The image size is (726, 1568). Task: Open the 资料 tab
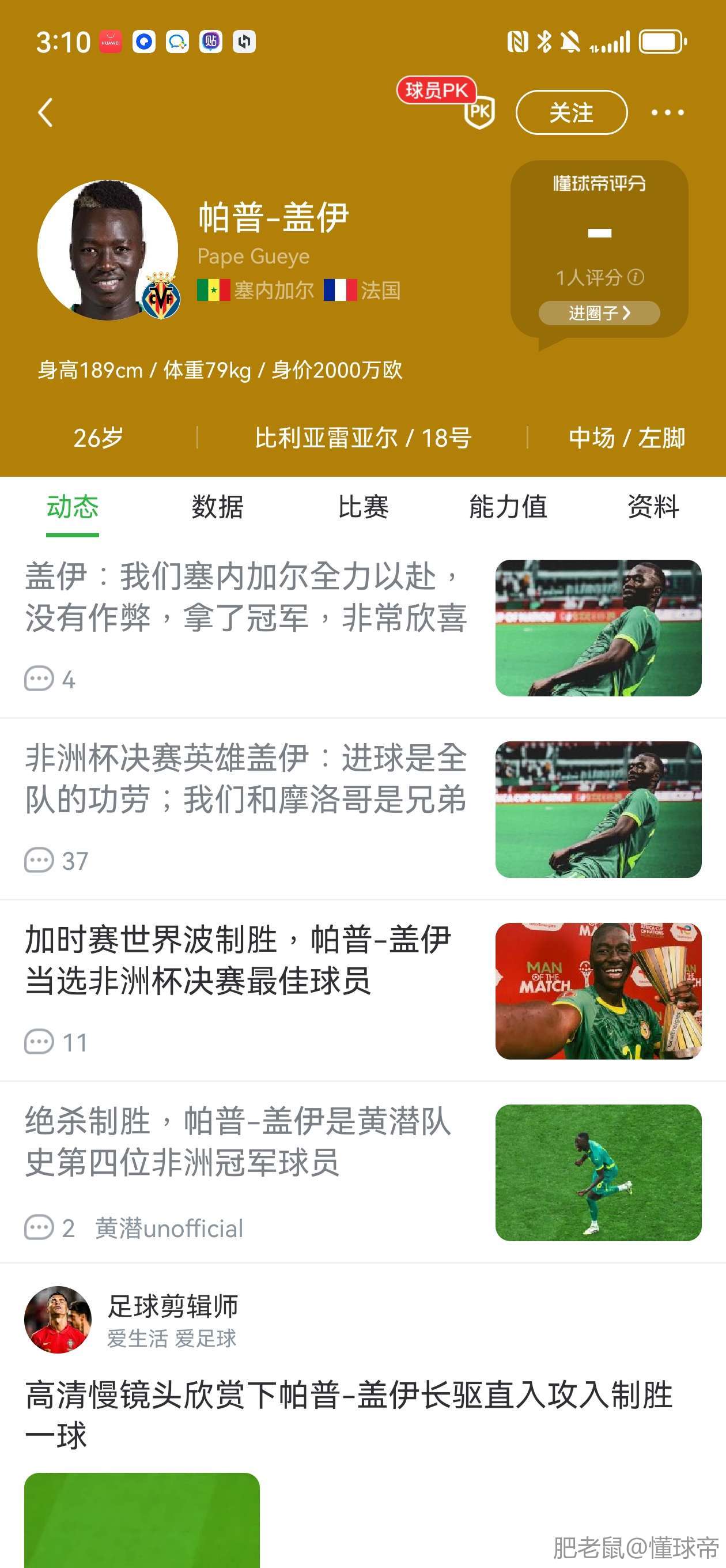pos(653,507)
